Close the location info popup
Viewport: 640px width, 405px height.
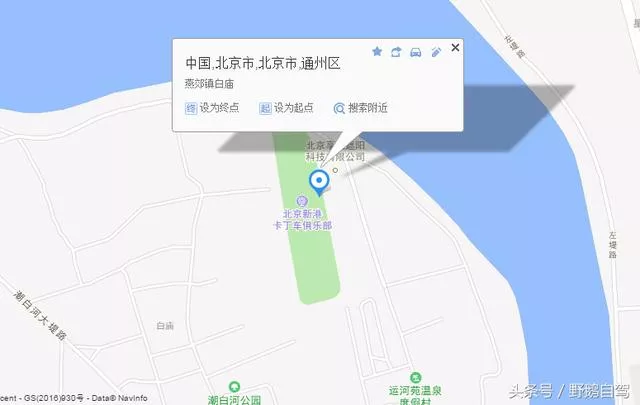coord(455,48)
